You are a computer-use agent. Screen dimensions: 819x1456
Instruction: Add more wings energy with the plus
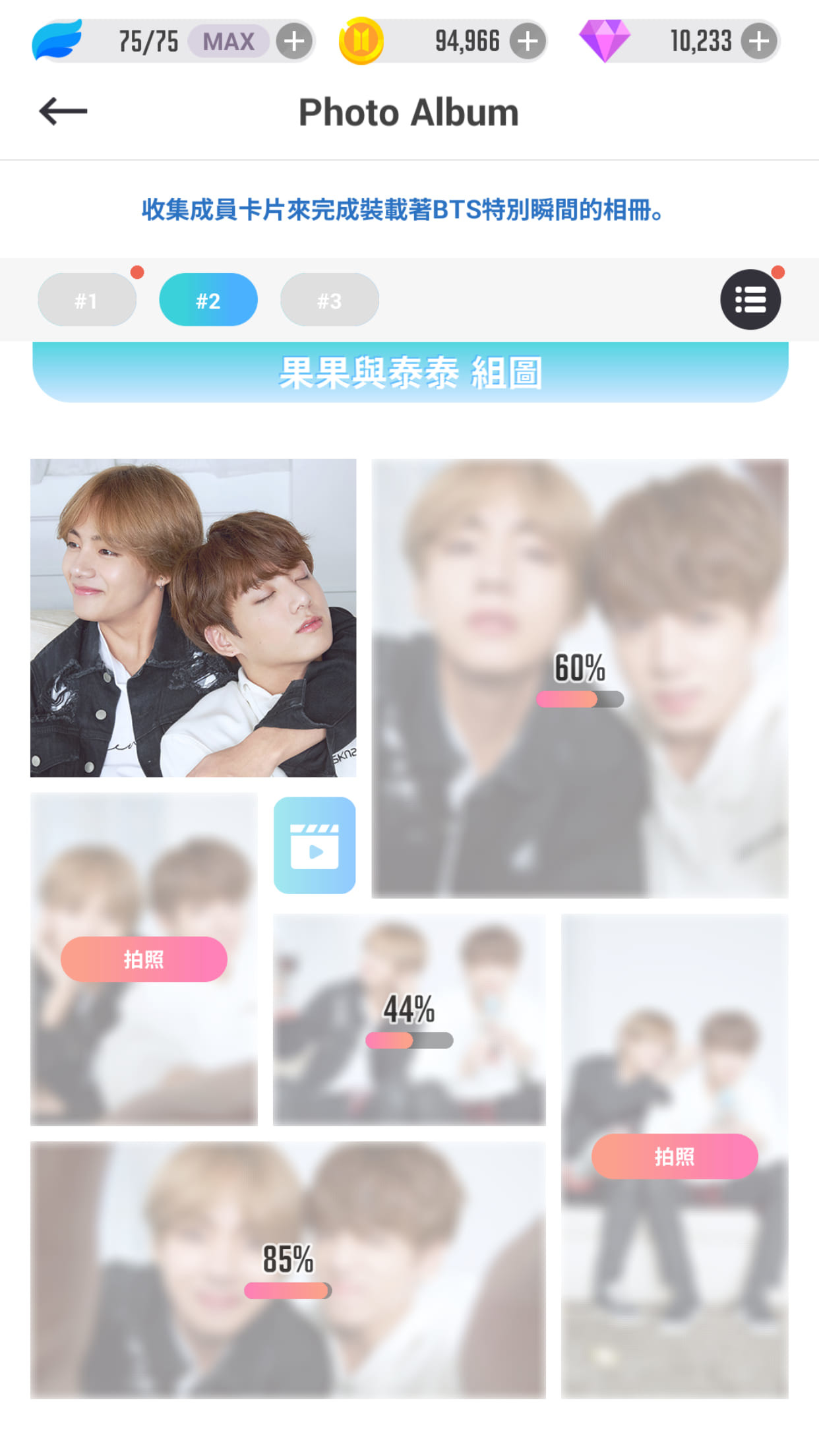[294, 42]
